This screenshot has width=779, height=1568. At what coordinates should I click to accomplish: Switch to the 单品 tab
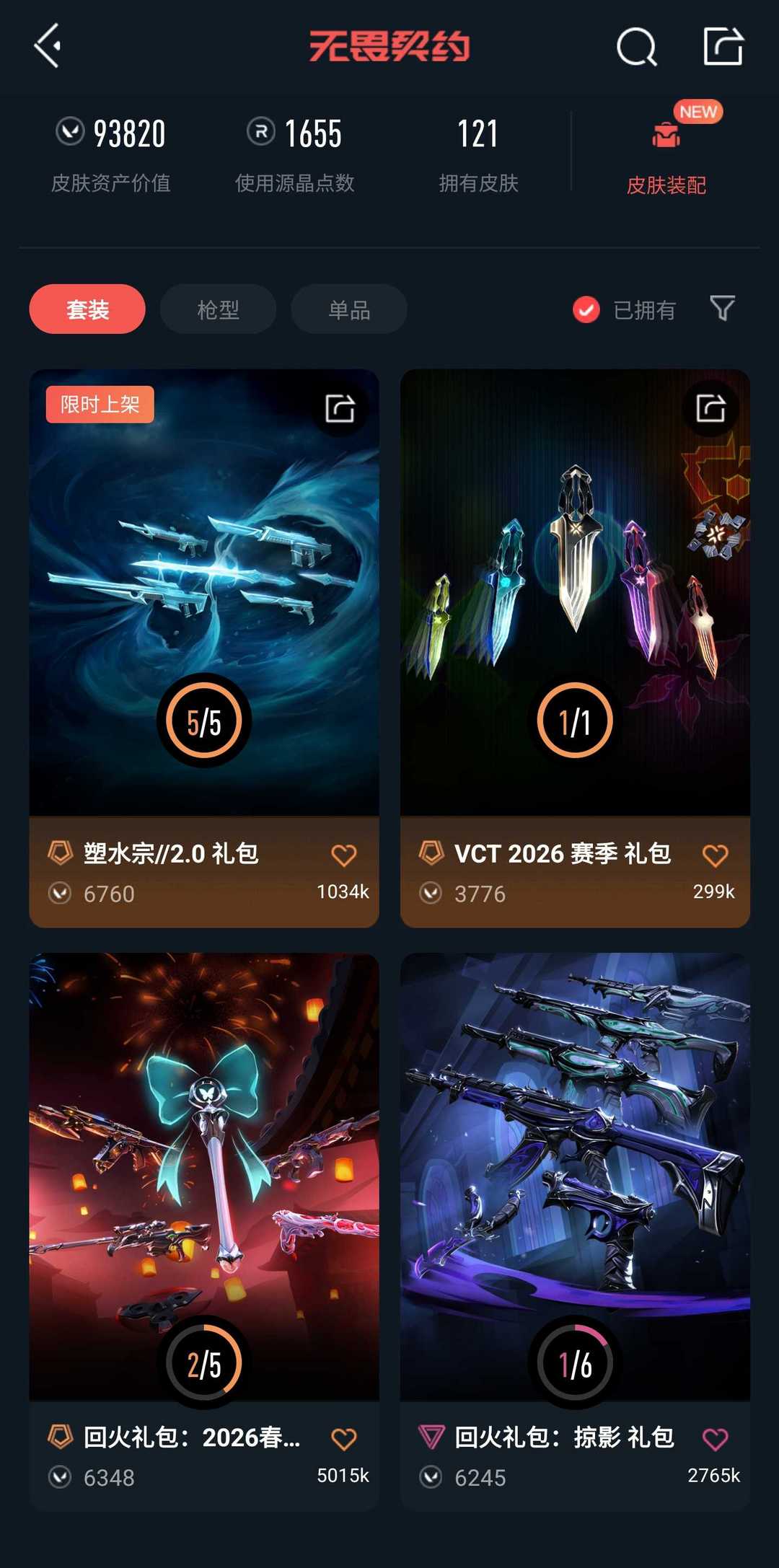(349, 309)
